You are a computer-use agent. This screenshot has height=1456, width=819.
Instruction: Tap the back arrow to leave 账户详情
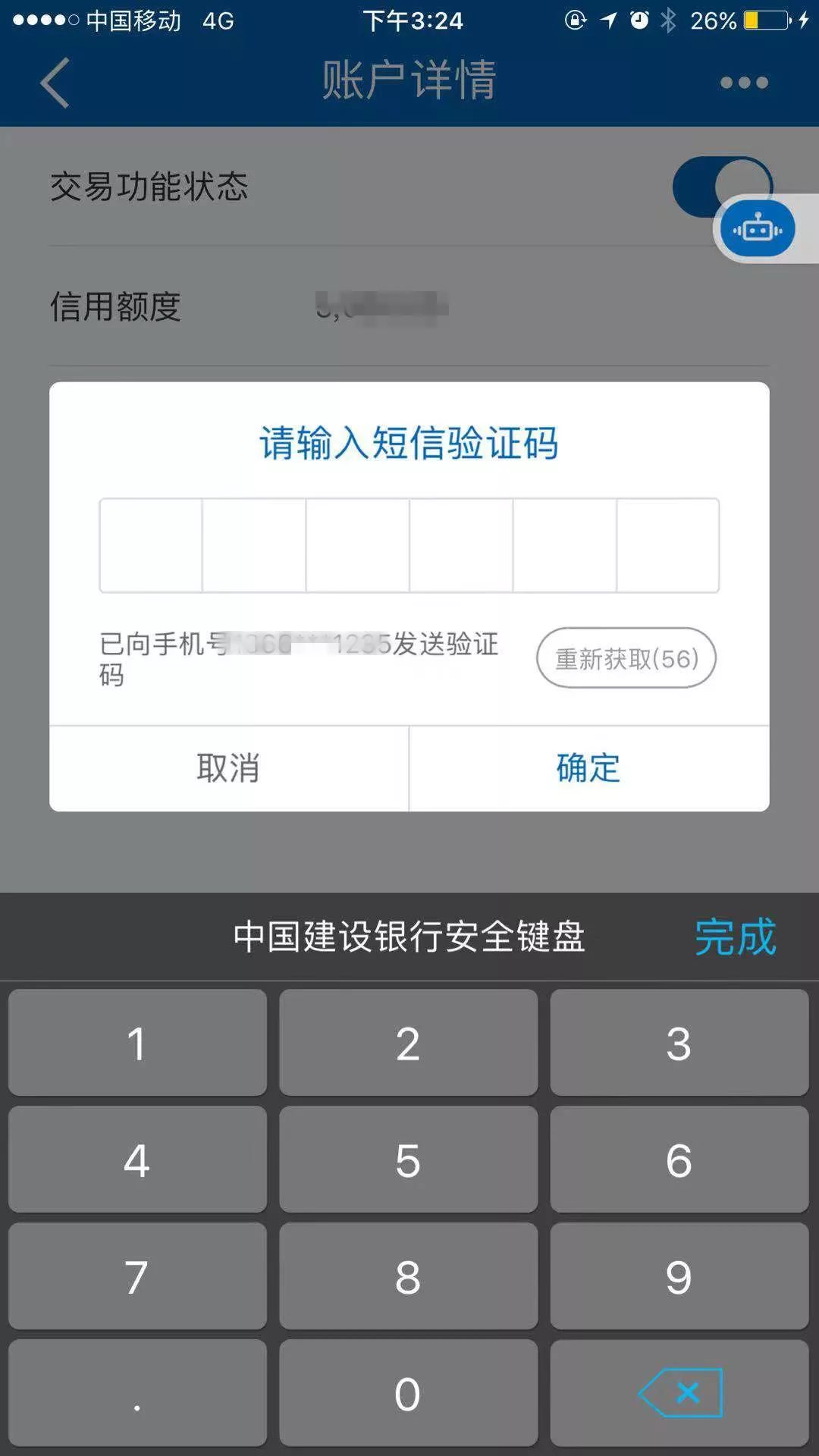click(x=53, y=82)
